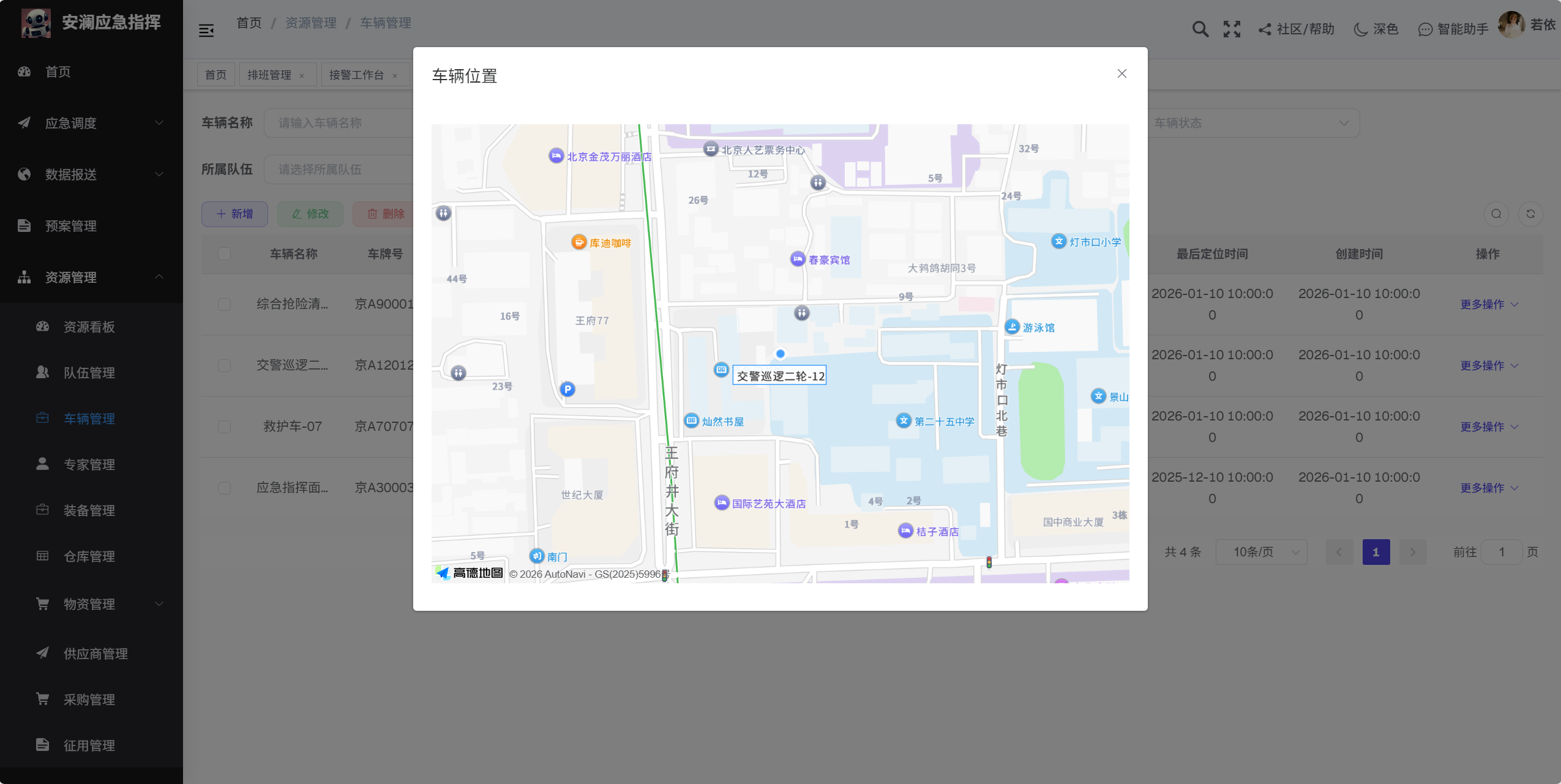Open 仓库管理 in the sidebar
Viewport: 1561px width, 784px height.
pos(91,556)
